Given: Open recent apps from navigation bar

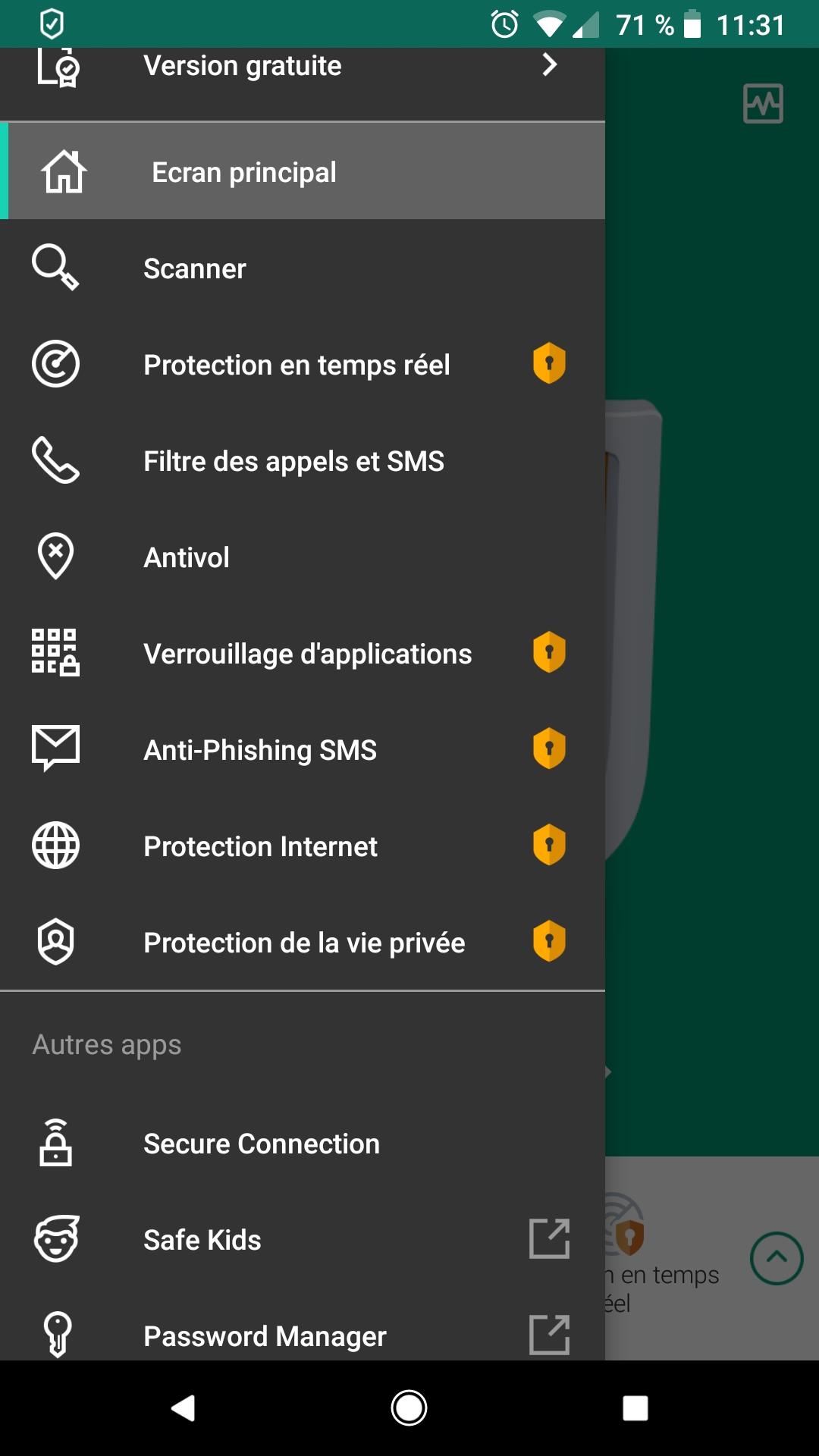Looking at the screenshot, I should click(635, 1408).
